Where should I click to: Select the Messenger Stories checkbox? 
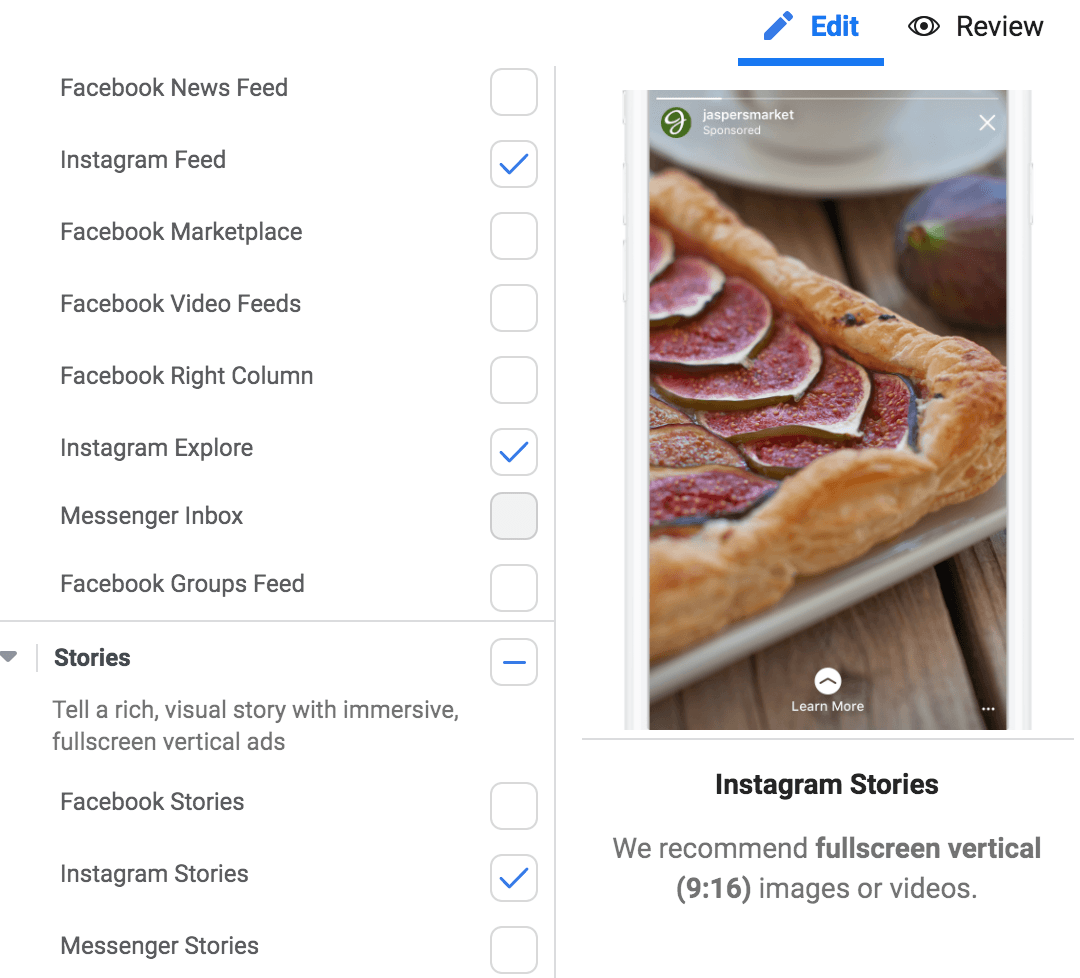(x=514, y=950)
